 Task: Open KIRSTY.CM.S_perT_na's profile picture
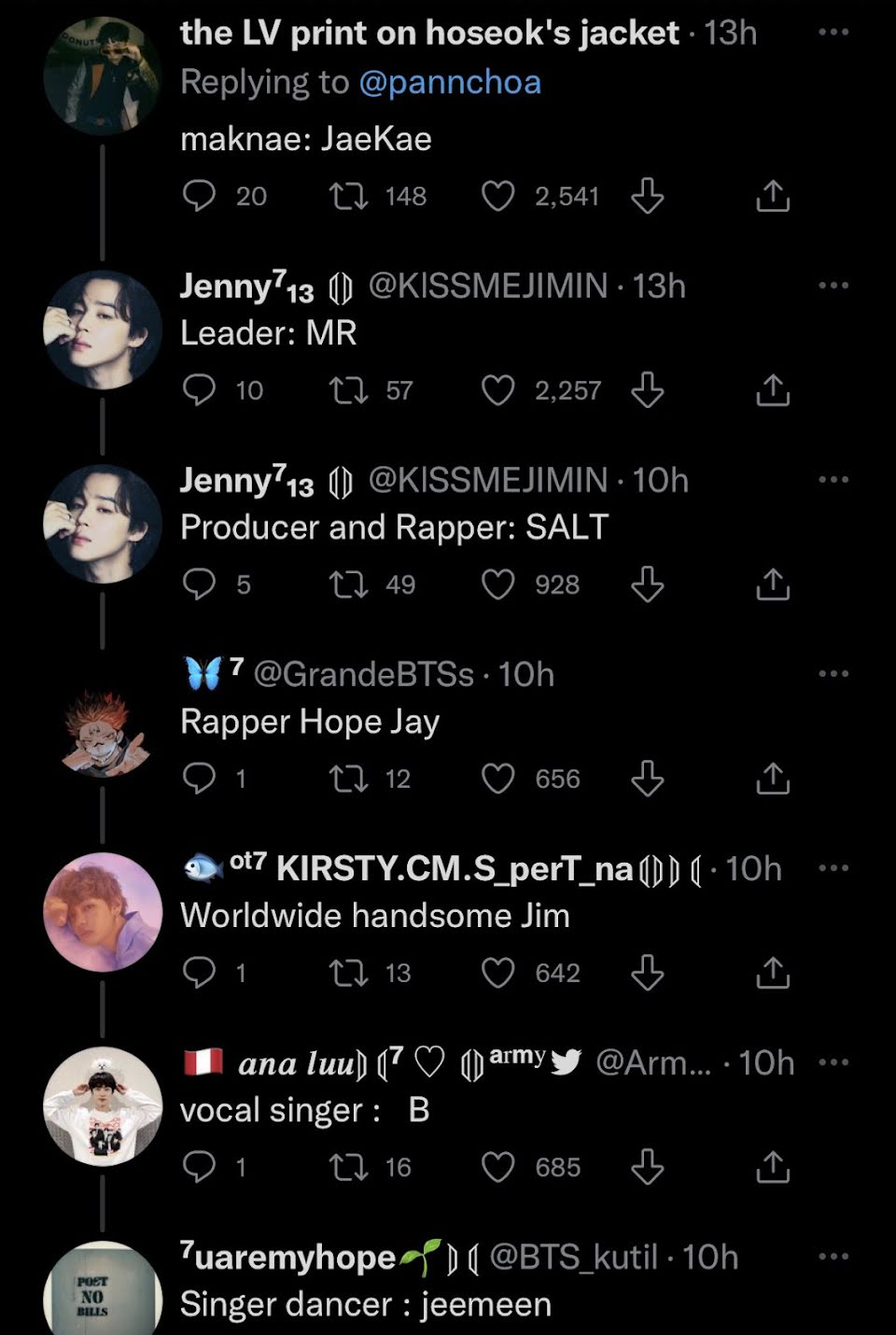point(103,912)
